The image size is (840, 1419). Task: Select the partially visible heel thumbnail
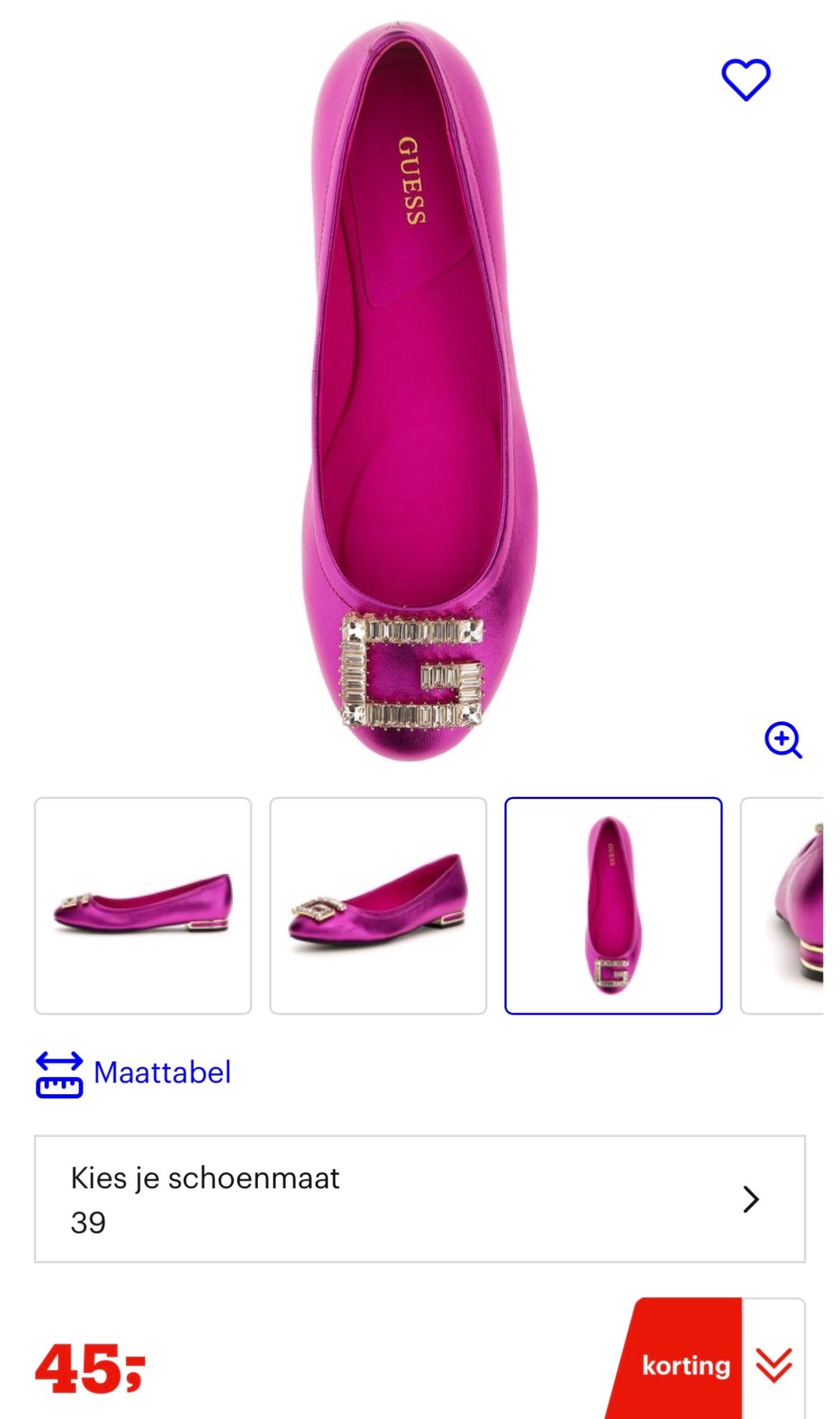[784, 905]
